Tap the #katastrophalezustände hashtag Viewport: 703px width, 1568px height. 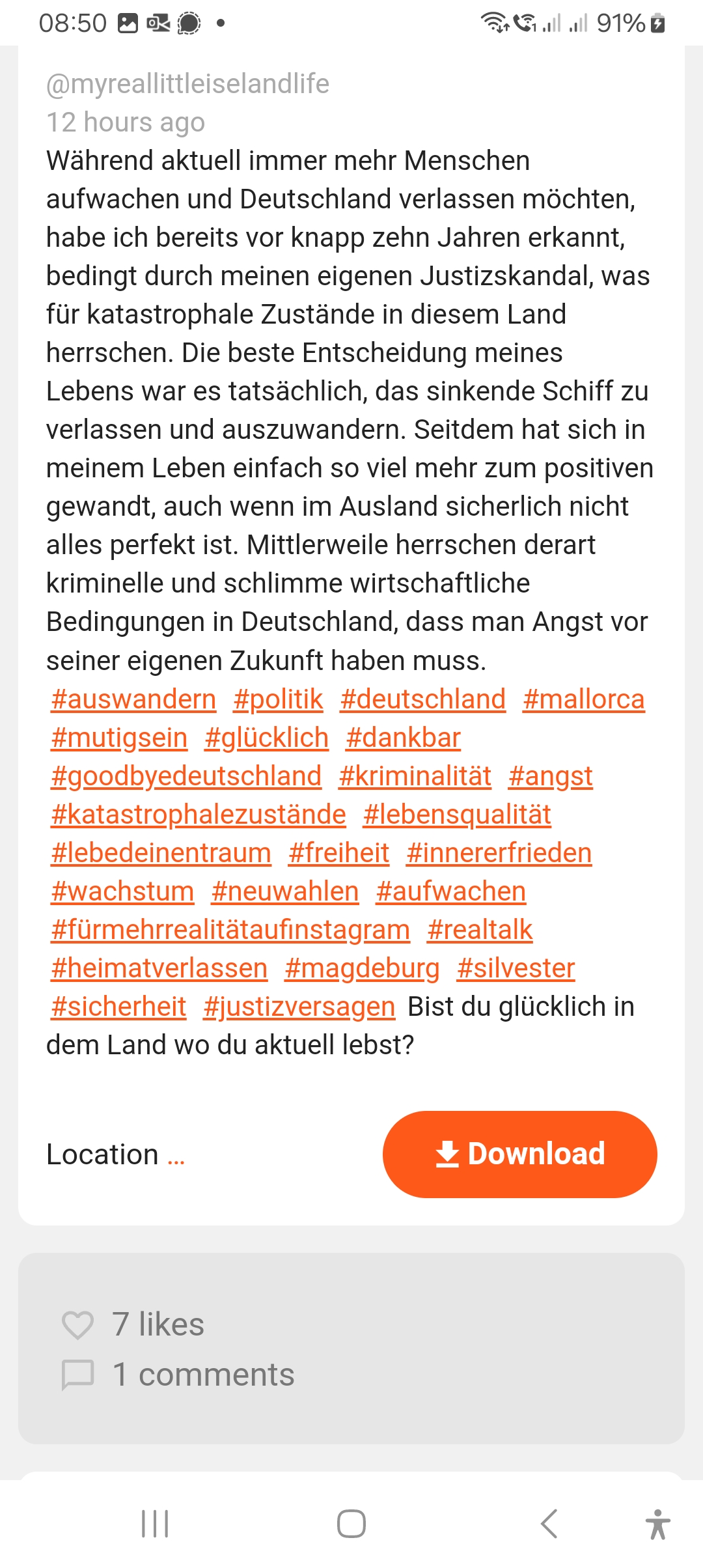point(199,815)
